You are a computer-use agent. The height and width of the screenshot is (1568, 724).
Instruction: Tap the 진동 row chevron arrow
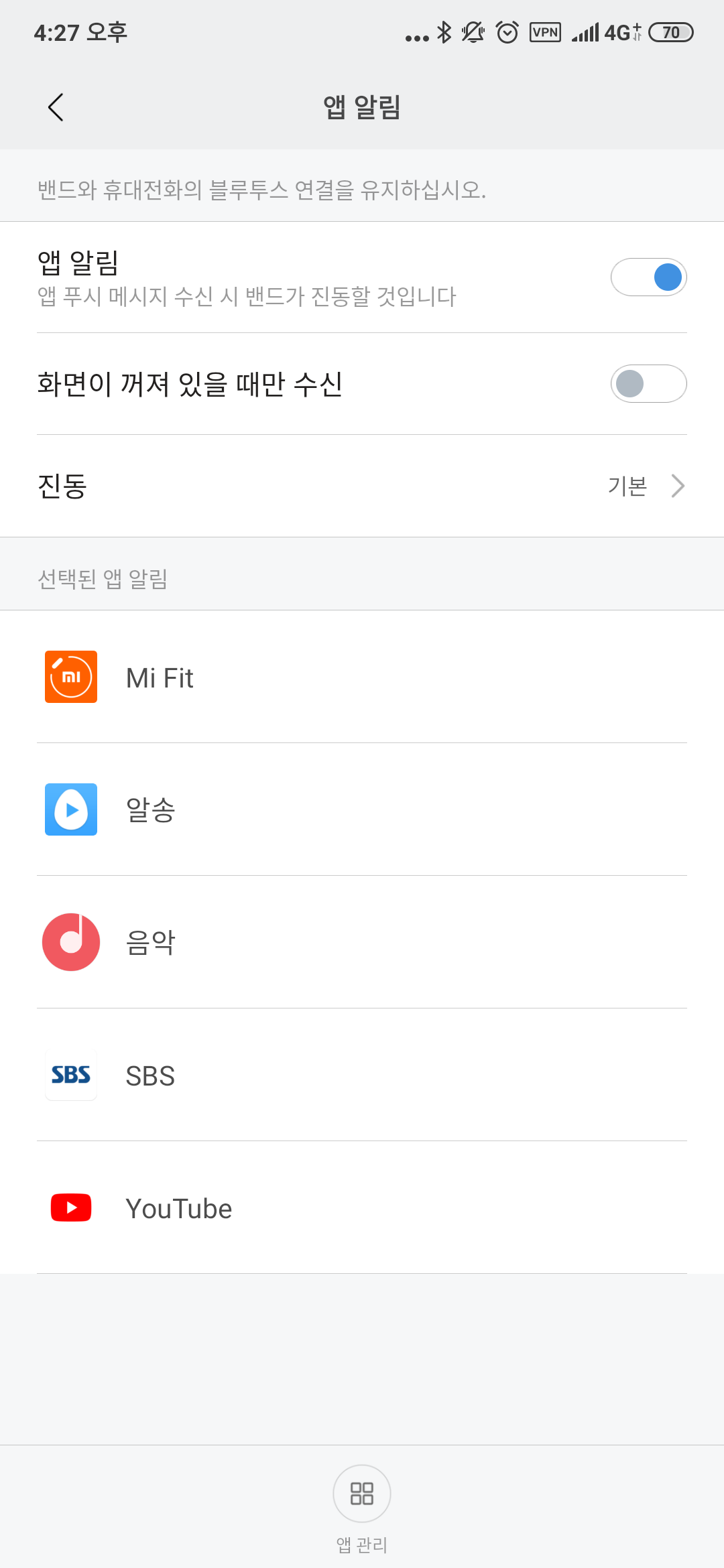[677, 486]
